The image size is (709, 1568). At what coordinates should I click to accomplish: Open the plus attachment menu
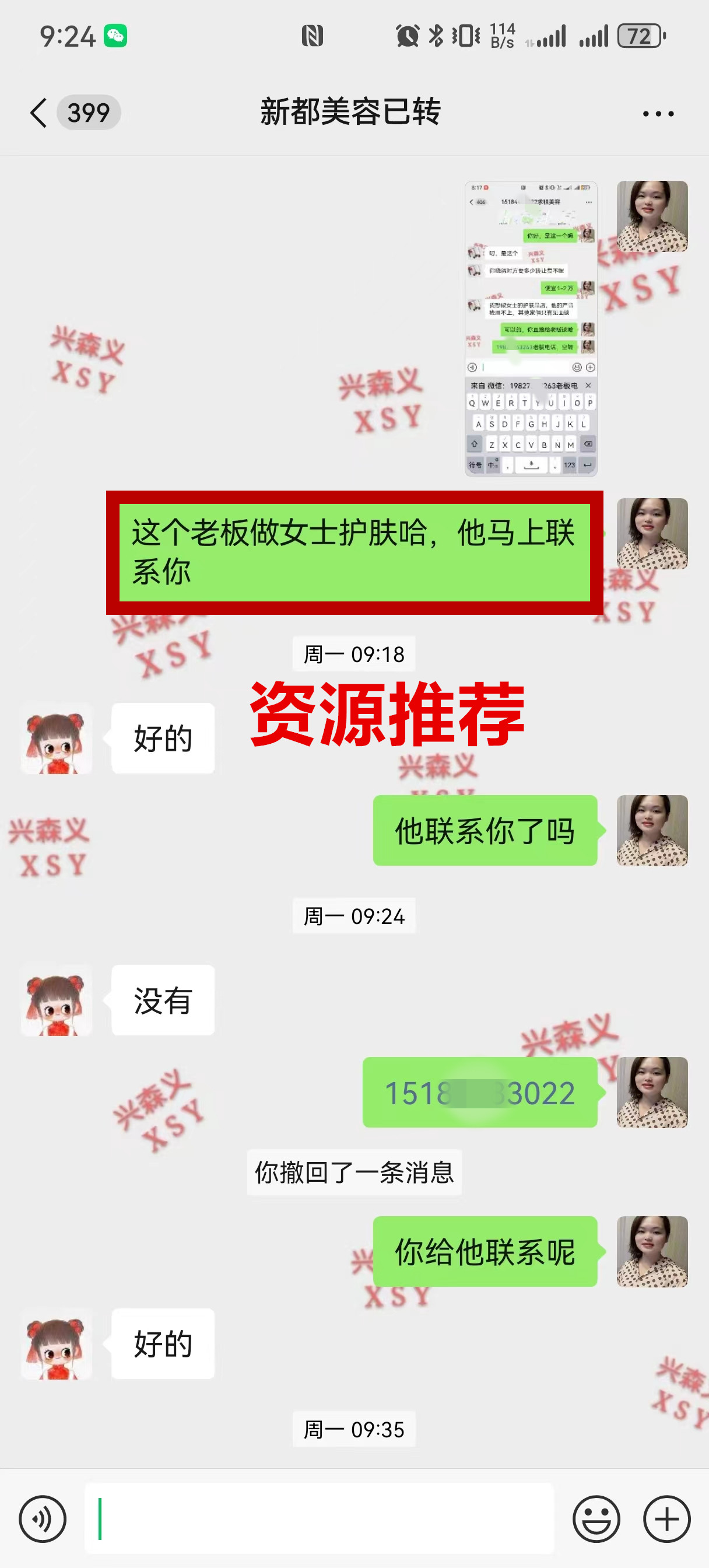[x=666, y=1518]
